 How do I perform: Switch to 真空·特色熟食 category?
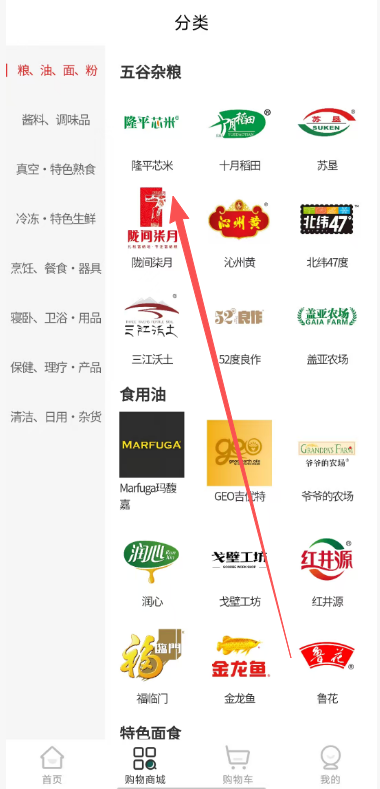56,169
